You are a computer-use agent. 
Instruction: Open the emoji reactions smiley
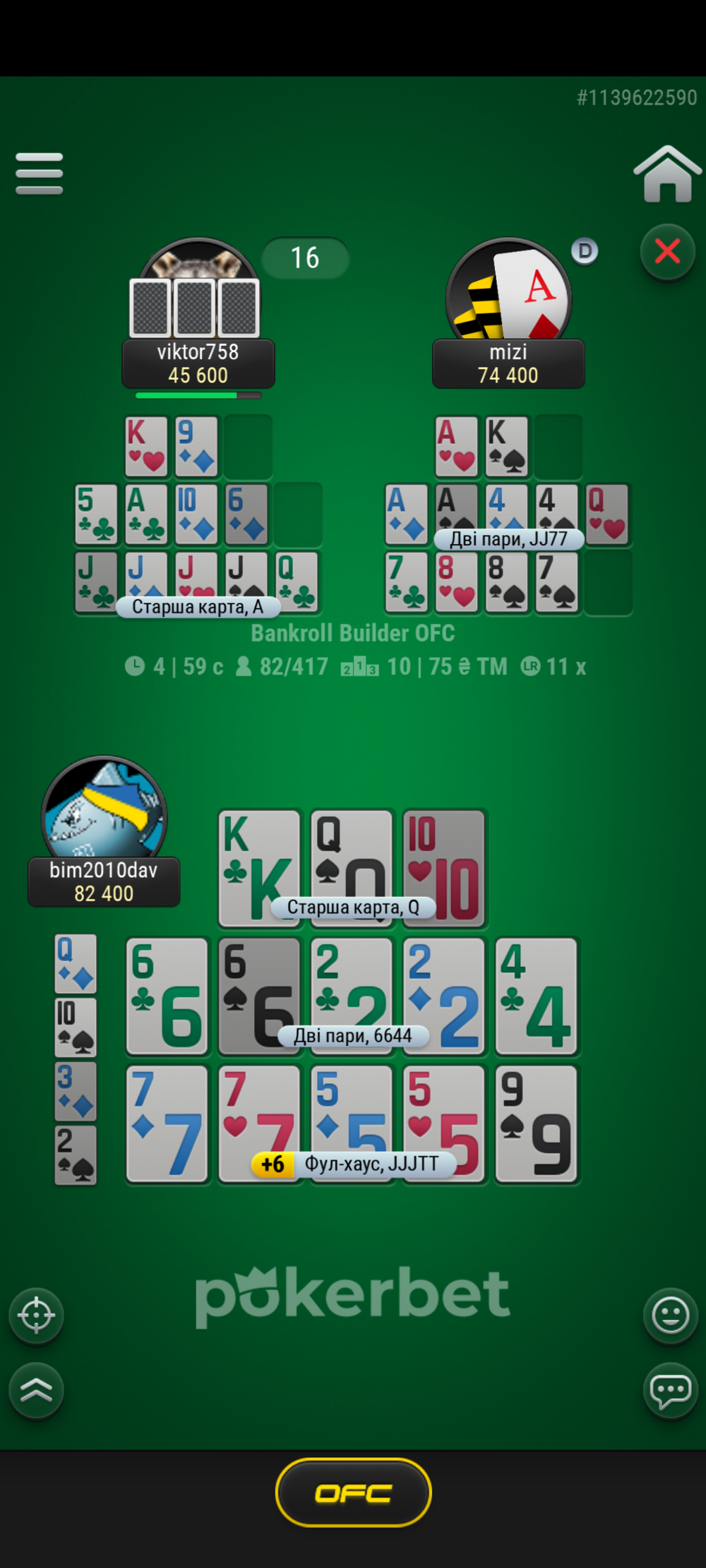pyautogui.click(x=670, y=1315)
